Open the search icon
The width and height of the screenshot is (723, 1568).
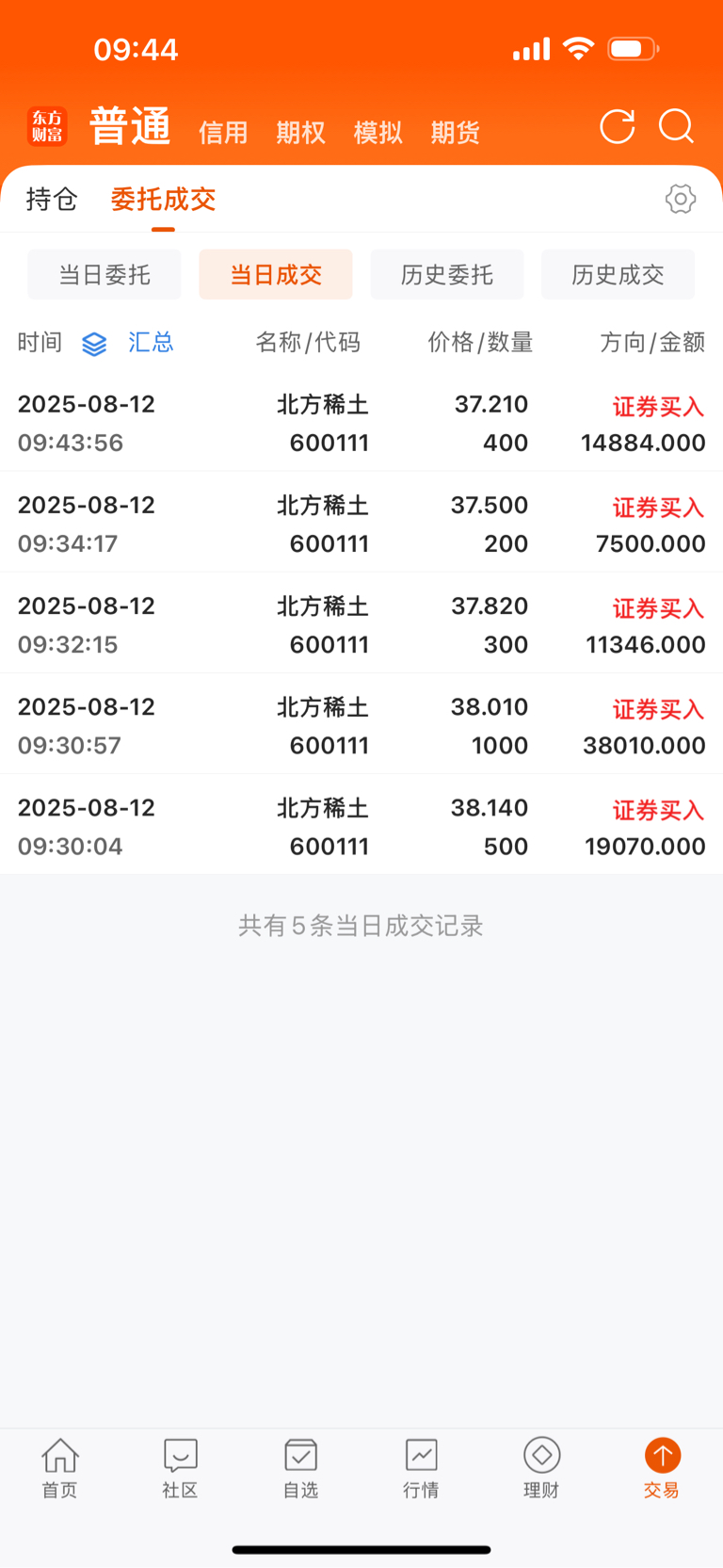[676, 126]
